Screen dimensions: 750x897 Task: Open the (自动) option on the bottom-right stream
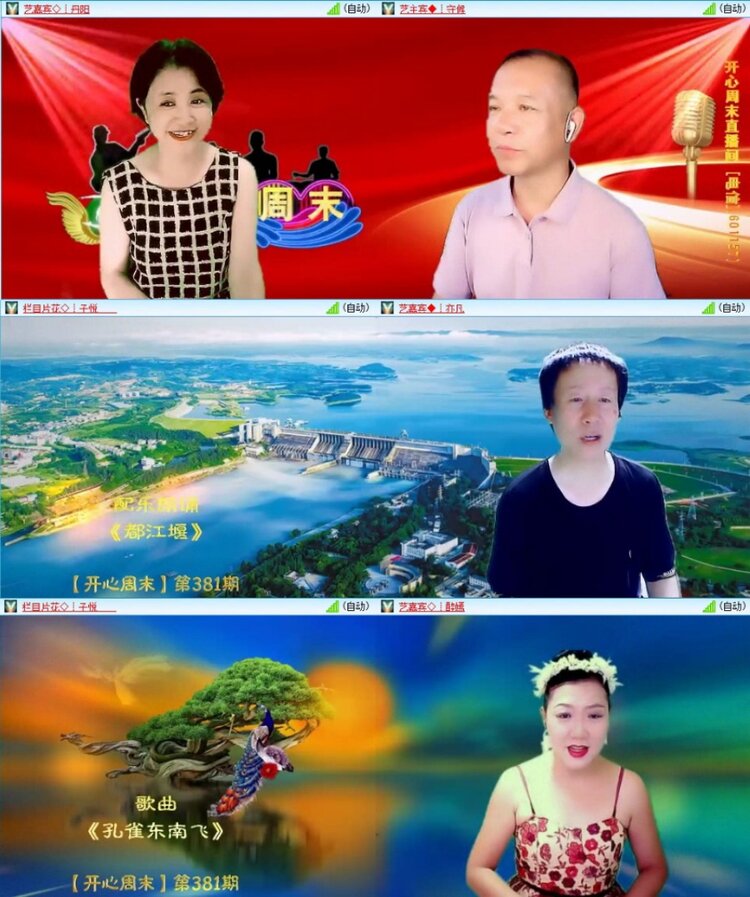click(x=731, y=607)
